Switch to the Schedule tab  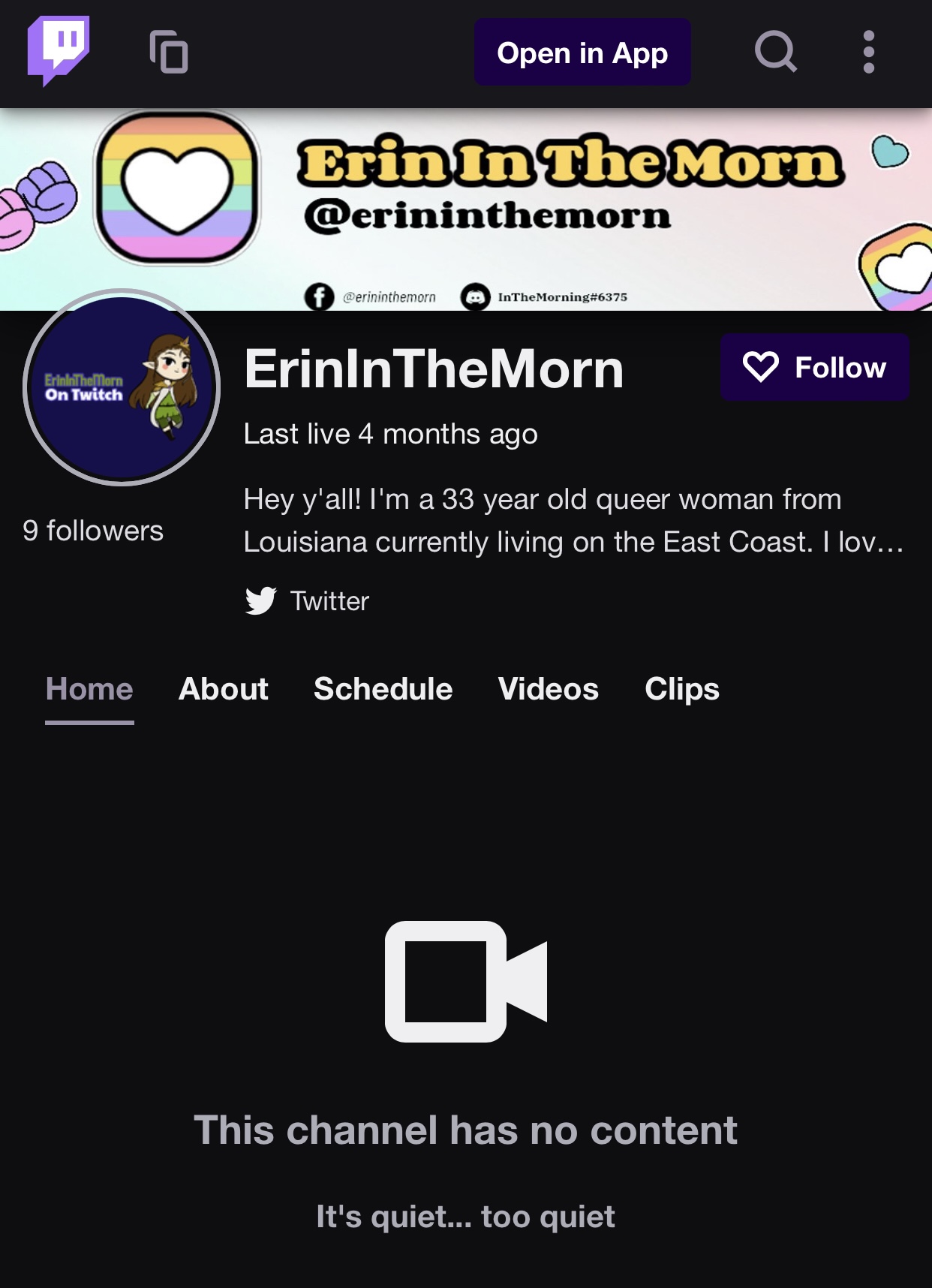click(383, 689)
